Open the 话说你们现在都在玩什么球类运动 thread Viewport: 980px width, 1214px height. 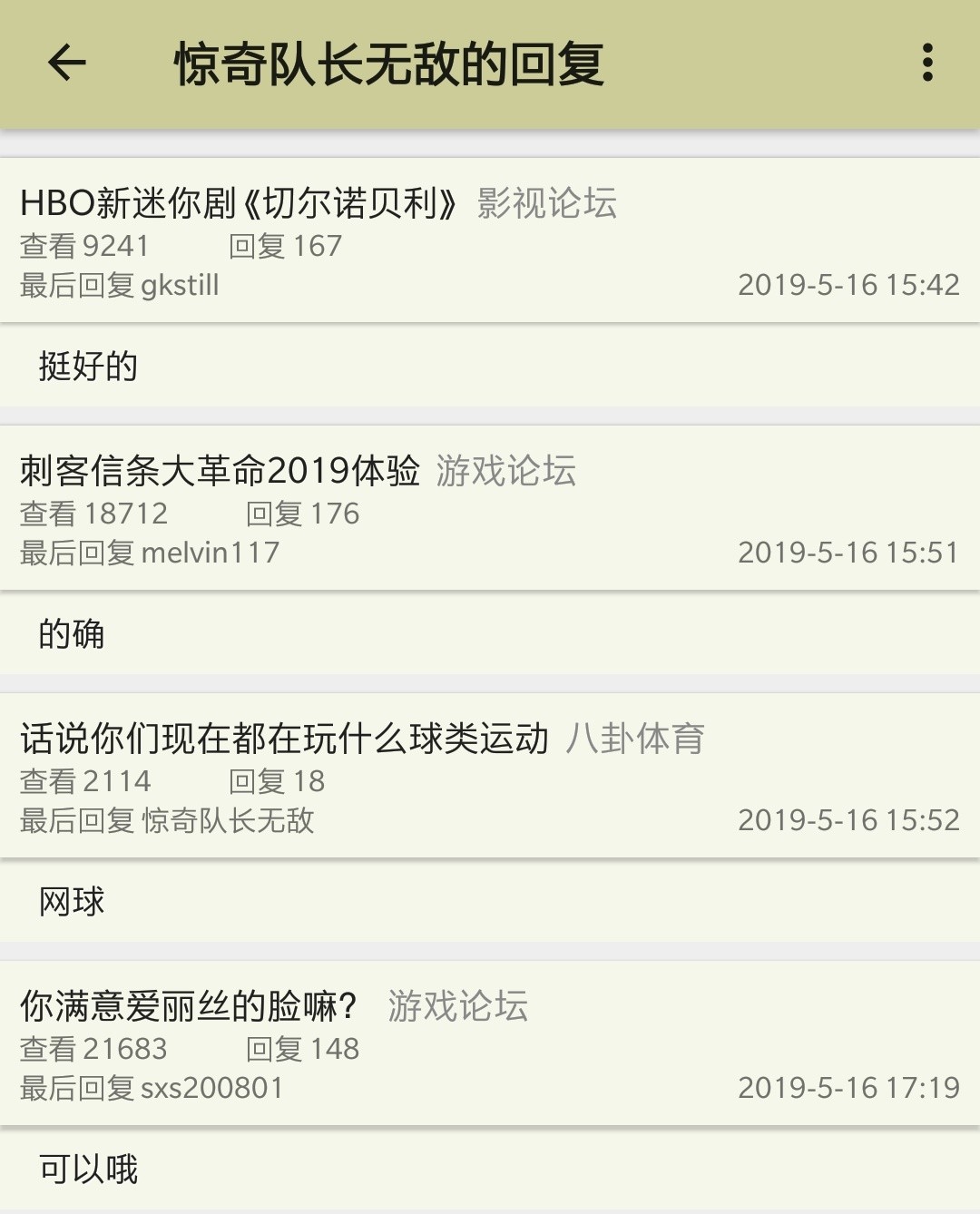(x=284, y=739)
